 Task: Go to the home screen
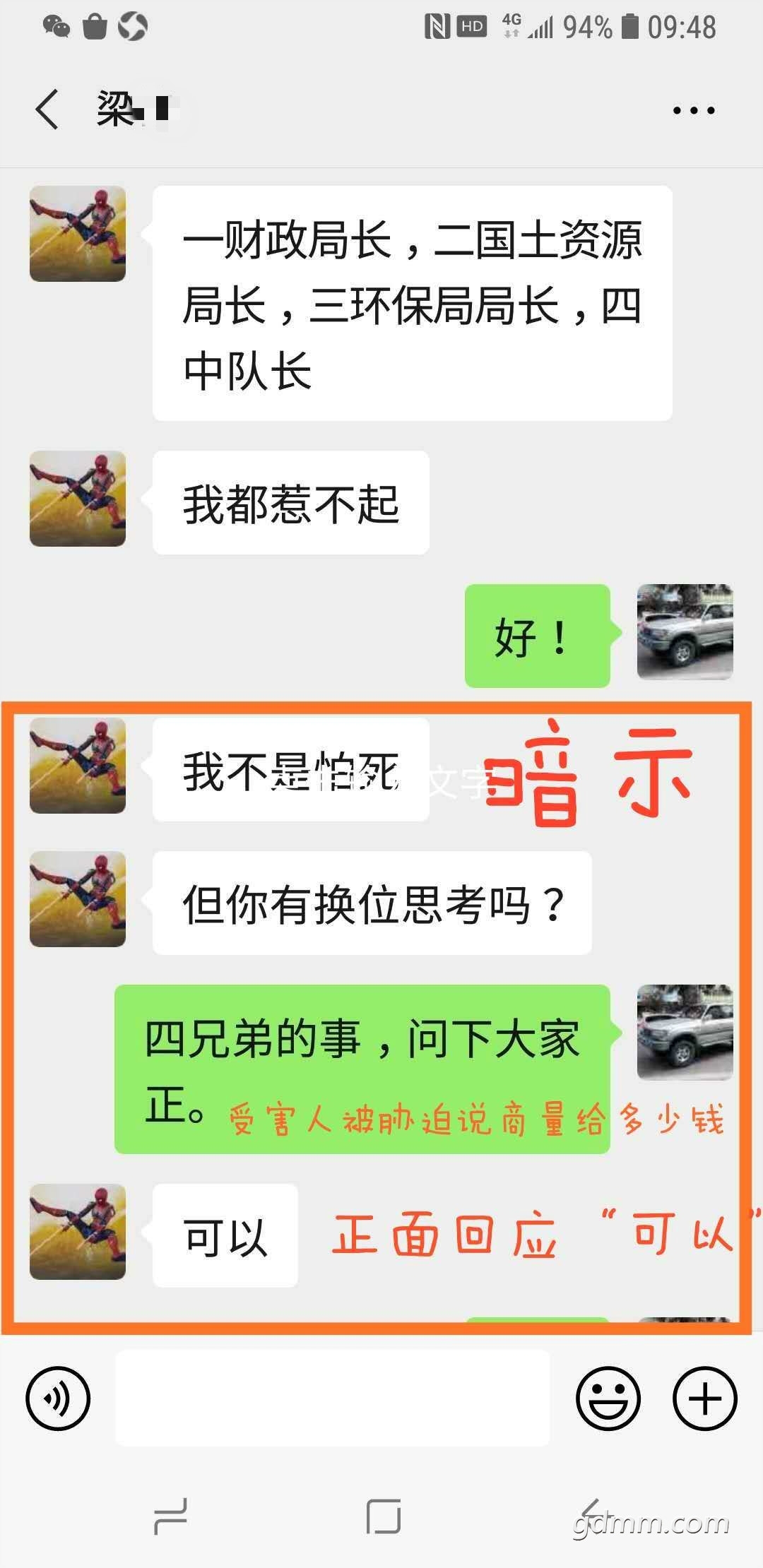pyautogui.click(x=384, y=1516)
